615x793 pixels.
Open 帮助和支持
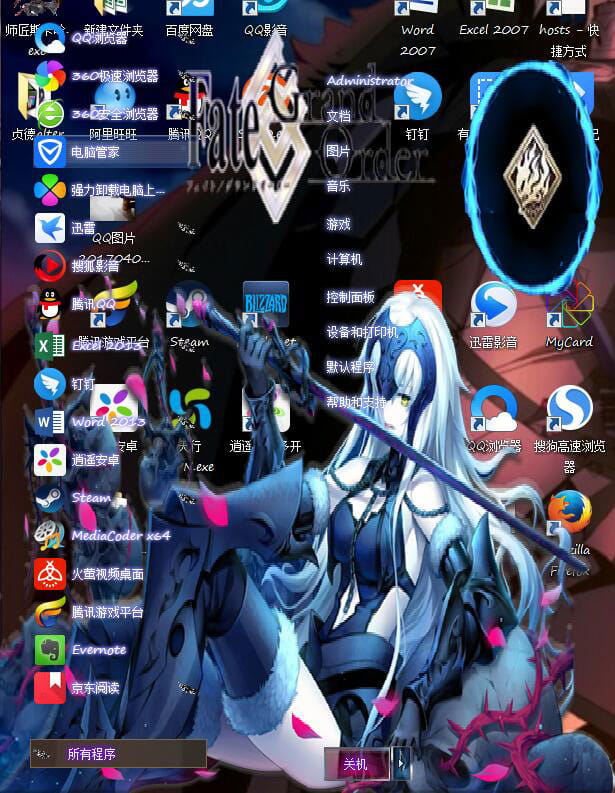coord(355,402)
